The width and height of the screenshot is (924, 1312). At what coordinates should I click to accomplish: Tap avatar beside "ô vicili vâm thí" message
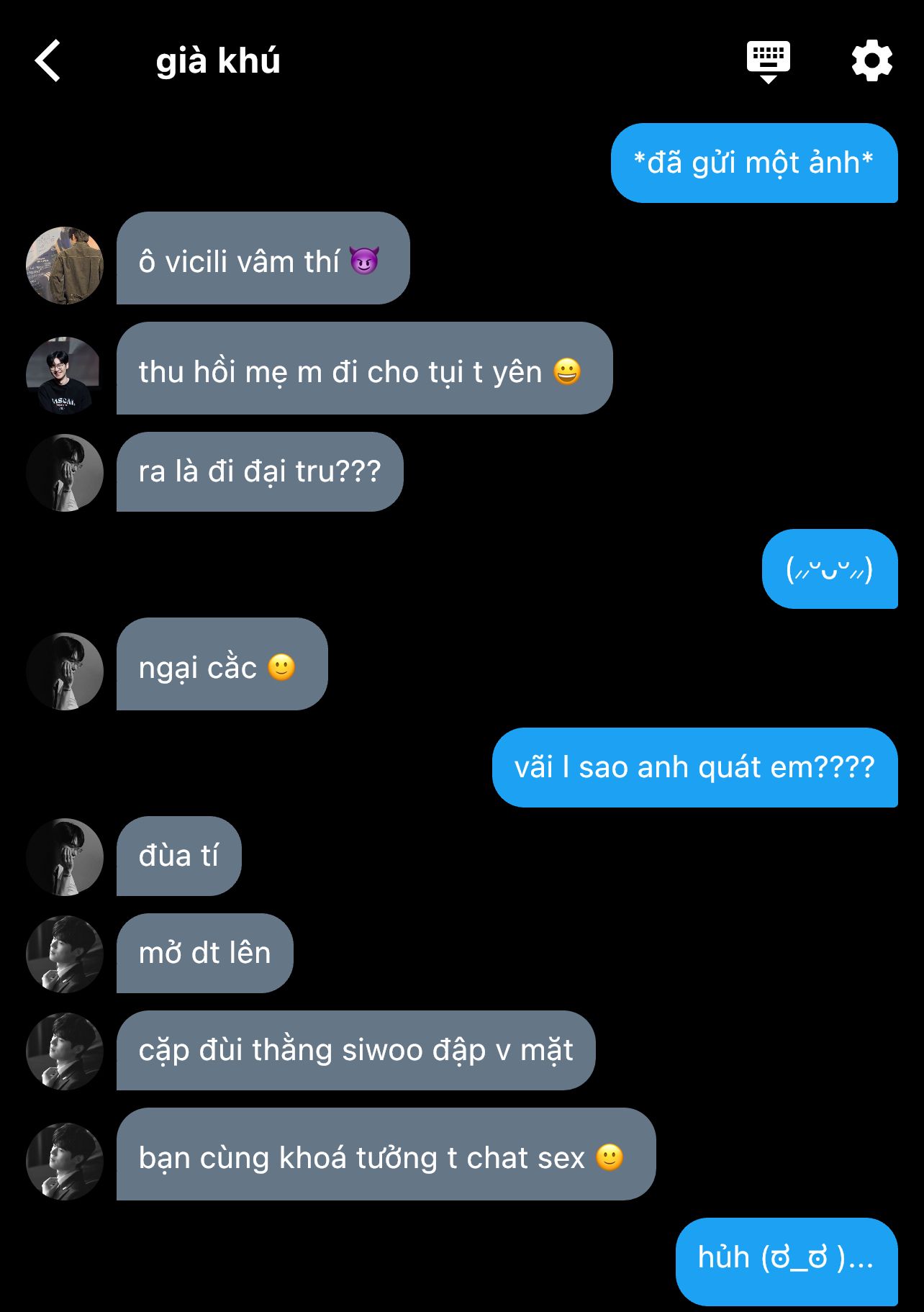point(65,265)
